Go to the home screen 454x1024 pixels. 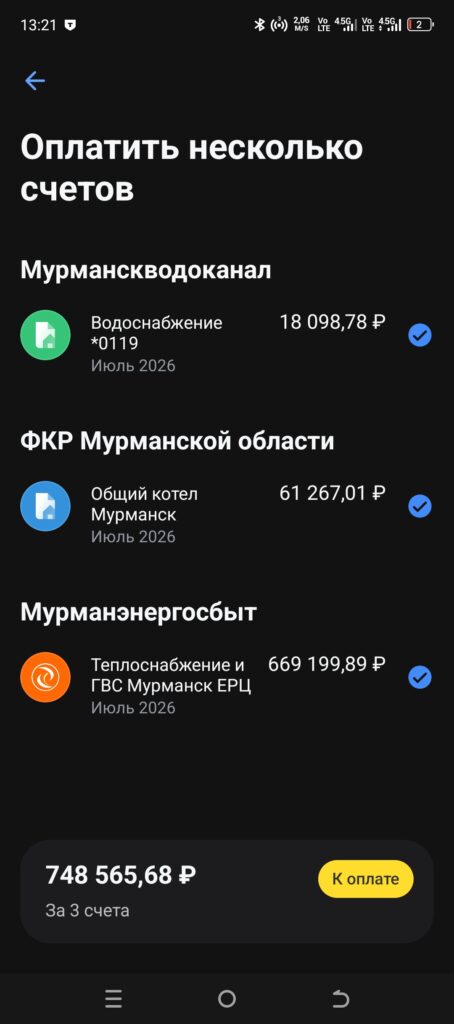[227, 999]
